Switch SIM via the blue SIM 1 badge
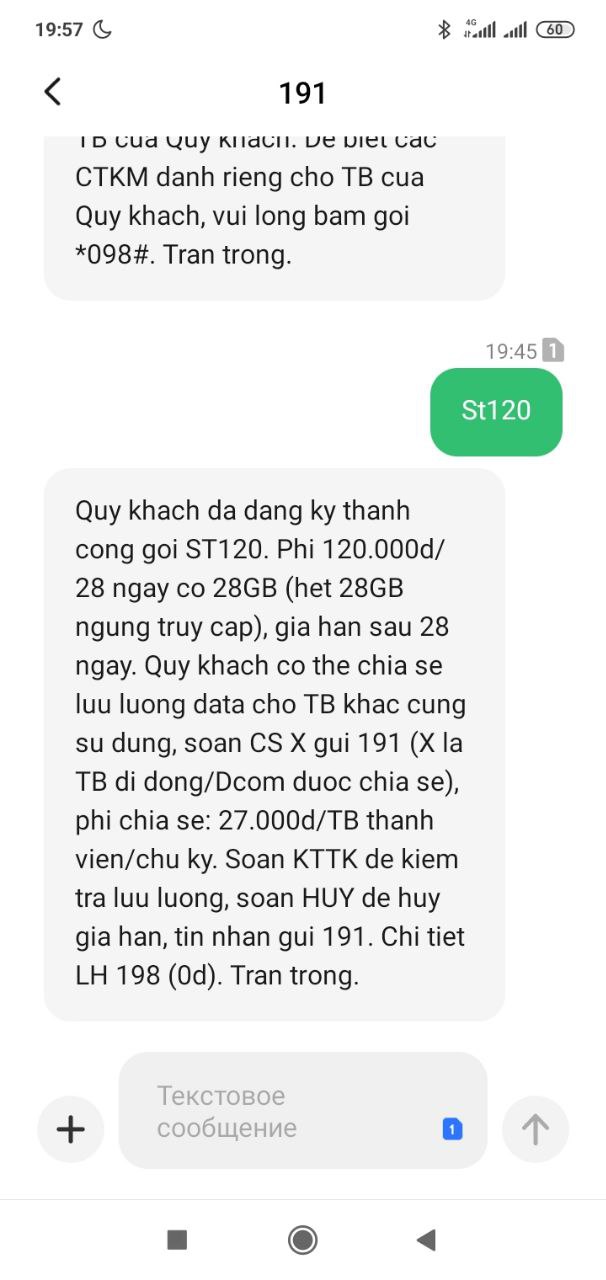This screenshot has width=606, height=1280. pos(452,1129)
